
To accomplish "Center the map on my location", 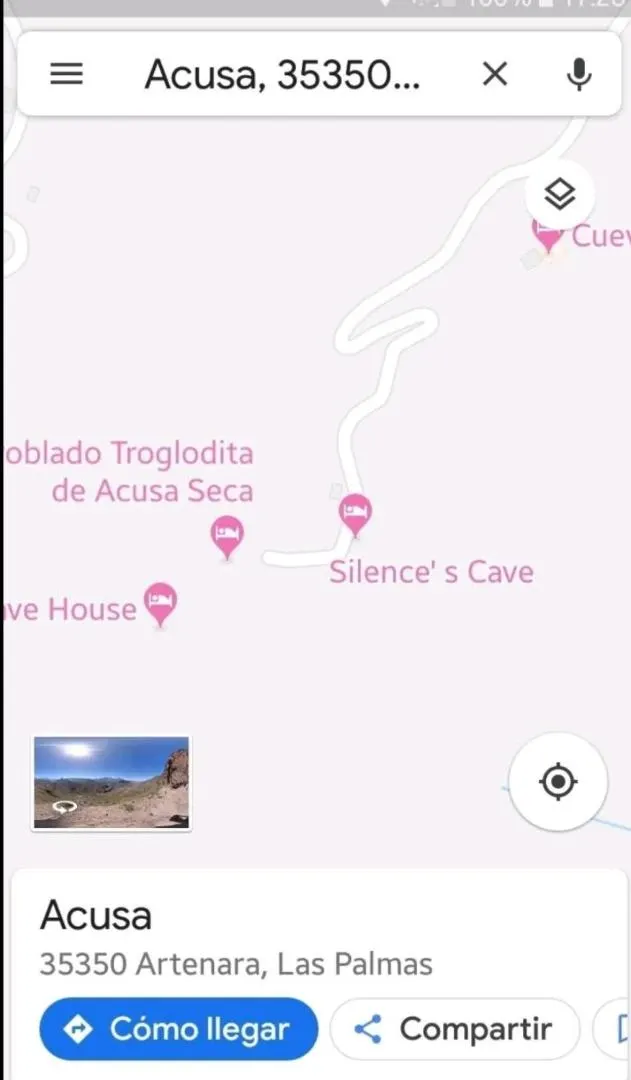I will (x=558, y=782).
